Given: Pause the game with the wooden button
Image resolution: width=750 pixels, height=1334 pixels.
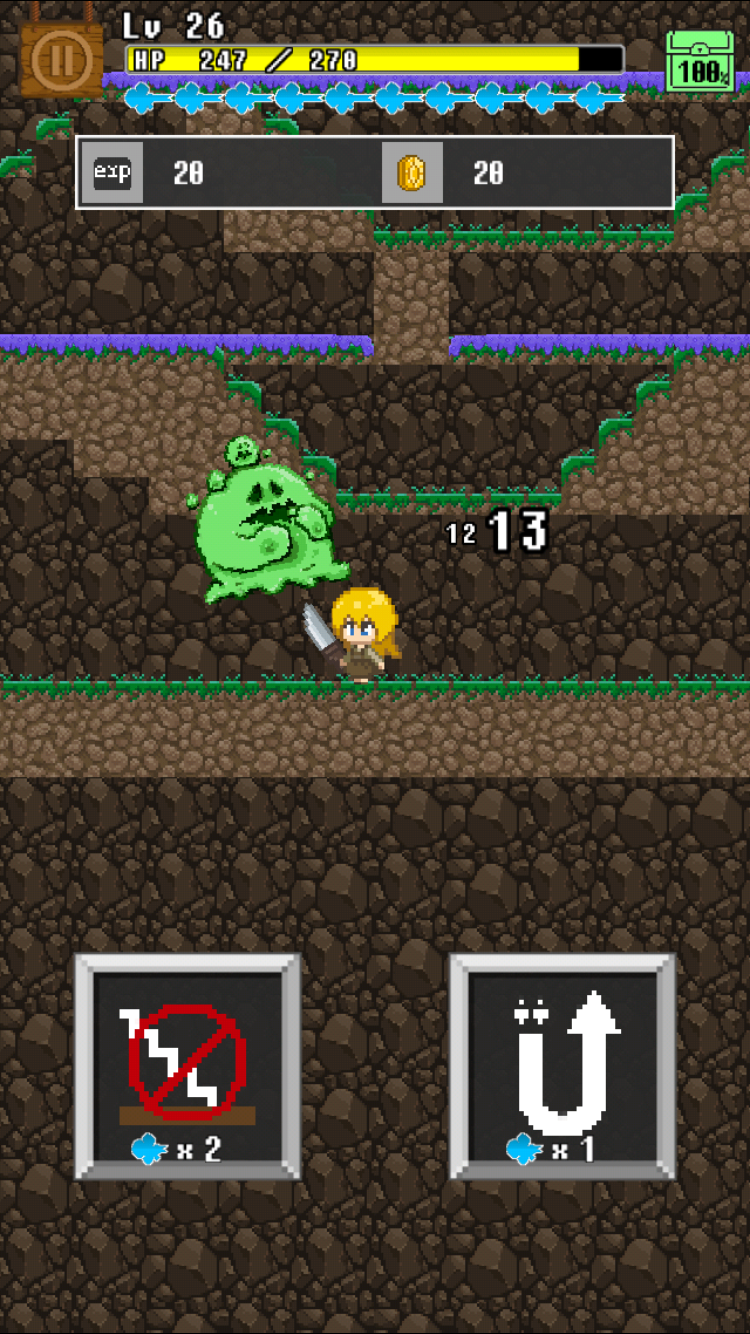Looking at the screenshot, I should click(x=61, y=60).
